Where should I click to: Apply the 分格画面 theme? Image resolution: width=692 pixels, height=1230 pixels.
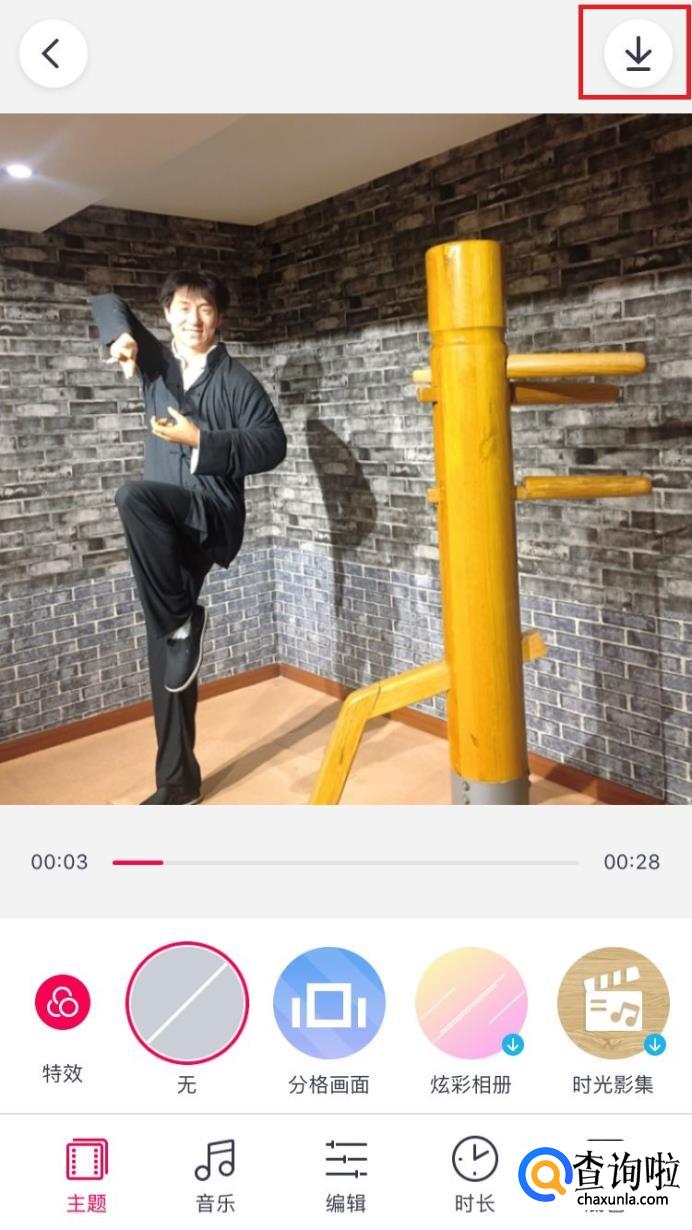329,1003
